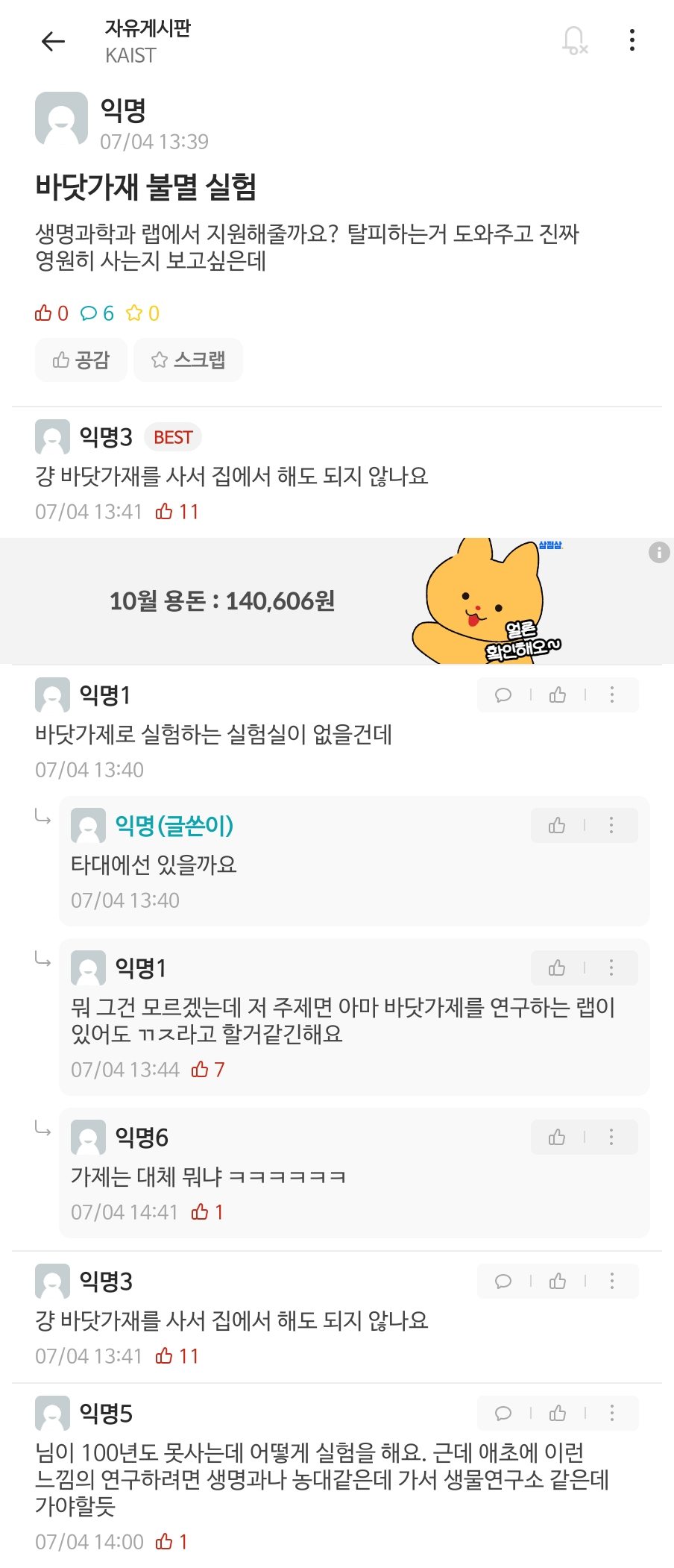Reply to 익명5's 100년도 못사는데 comment

(503, 1414)
